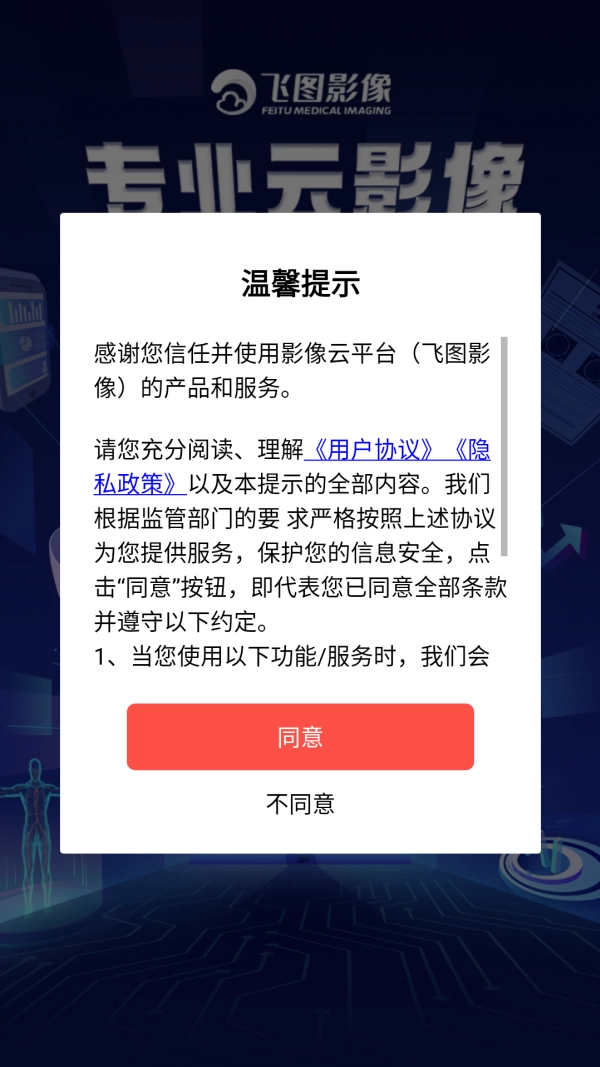This screenshot has height=1067, width=600.
Task: Tap the 同意 button to accept terms
Action: point(300,737)
